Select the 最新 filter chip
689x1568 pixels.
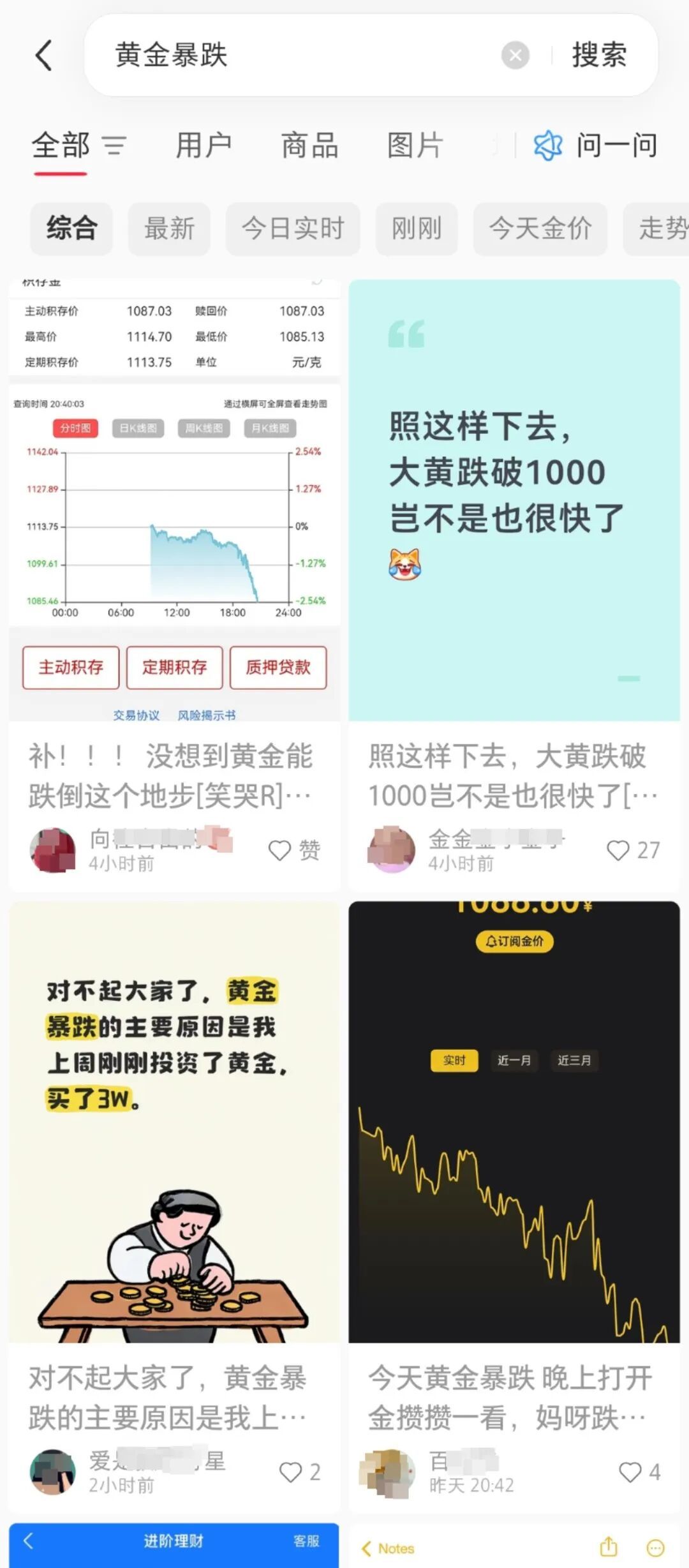tap(169, 228)
